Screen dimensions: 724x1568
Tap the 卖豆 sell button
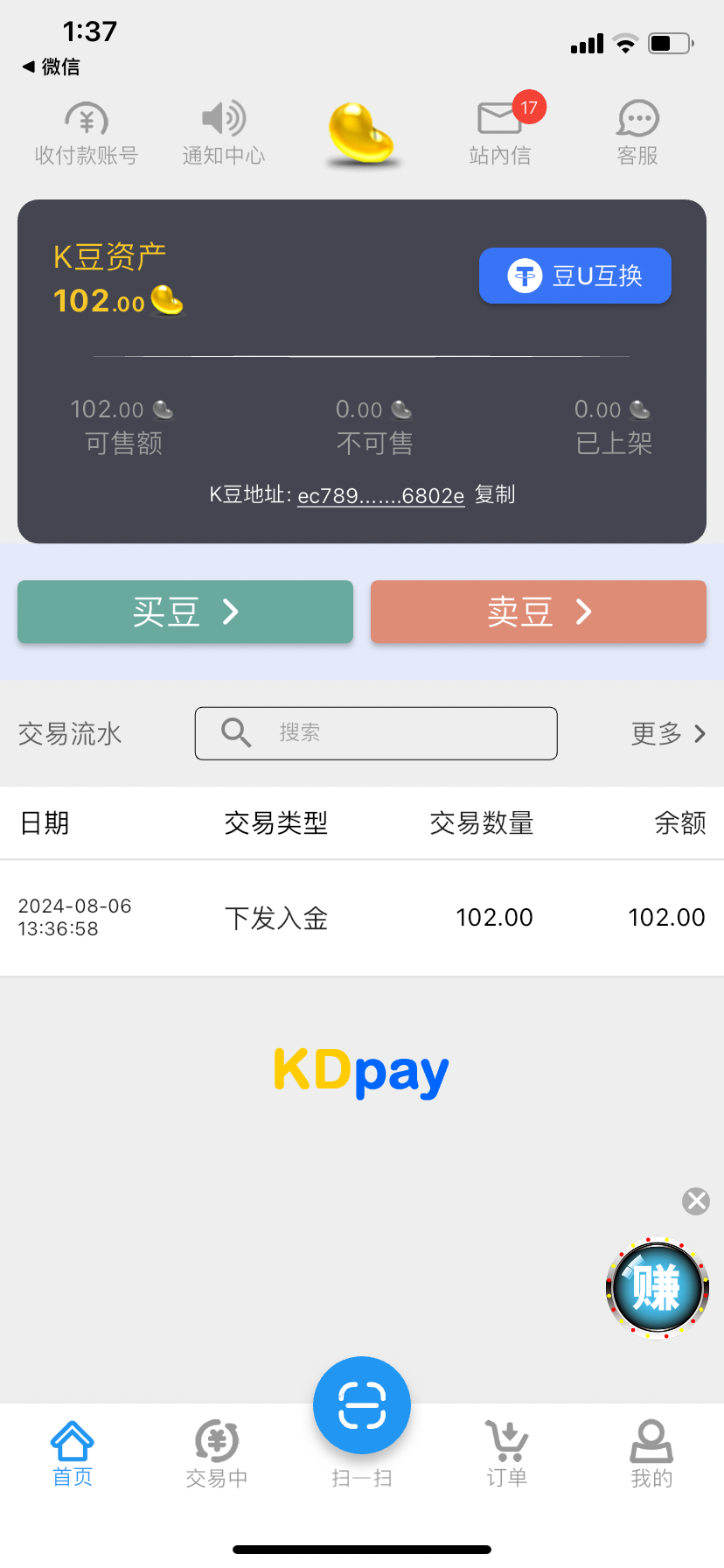click(538, 612)
